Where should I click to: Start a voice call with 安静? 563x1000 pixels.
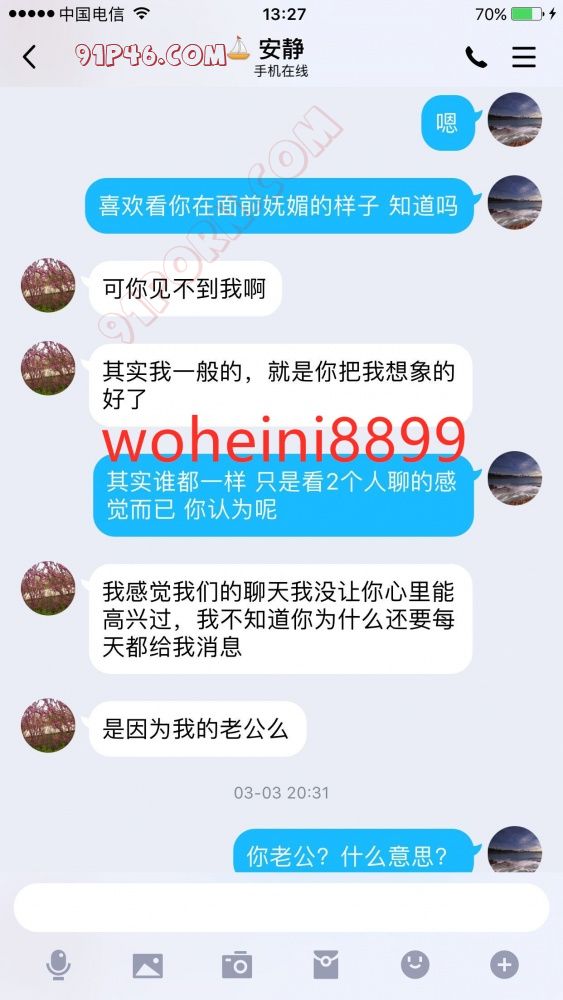pos(476,57)
